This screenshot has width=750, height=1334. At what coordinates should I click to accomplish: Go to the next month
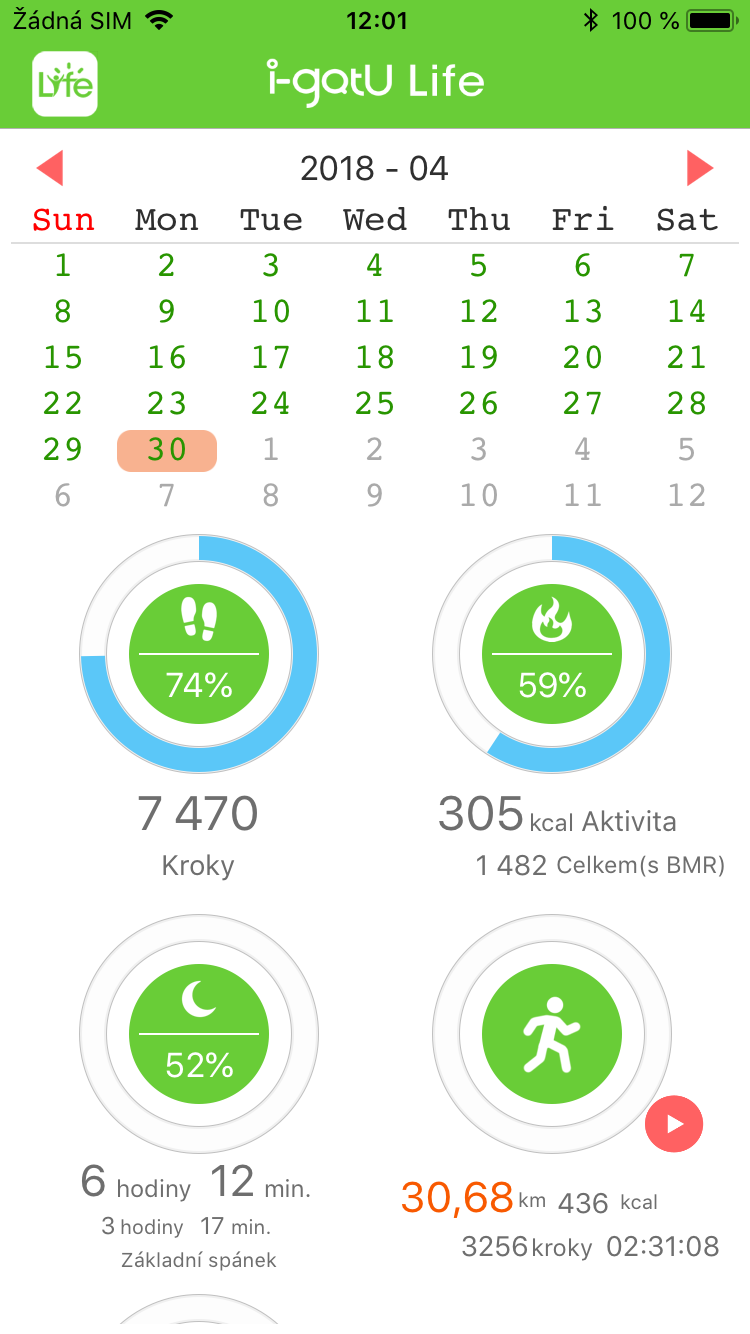pyautogui.click(x=700, y=168)
